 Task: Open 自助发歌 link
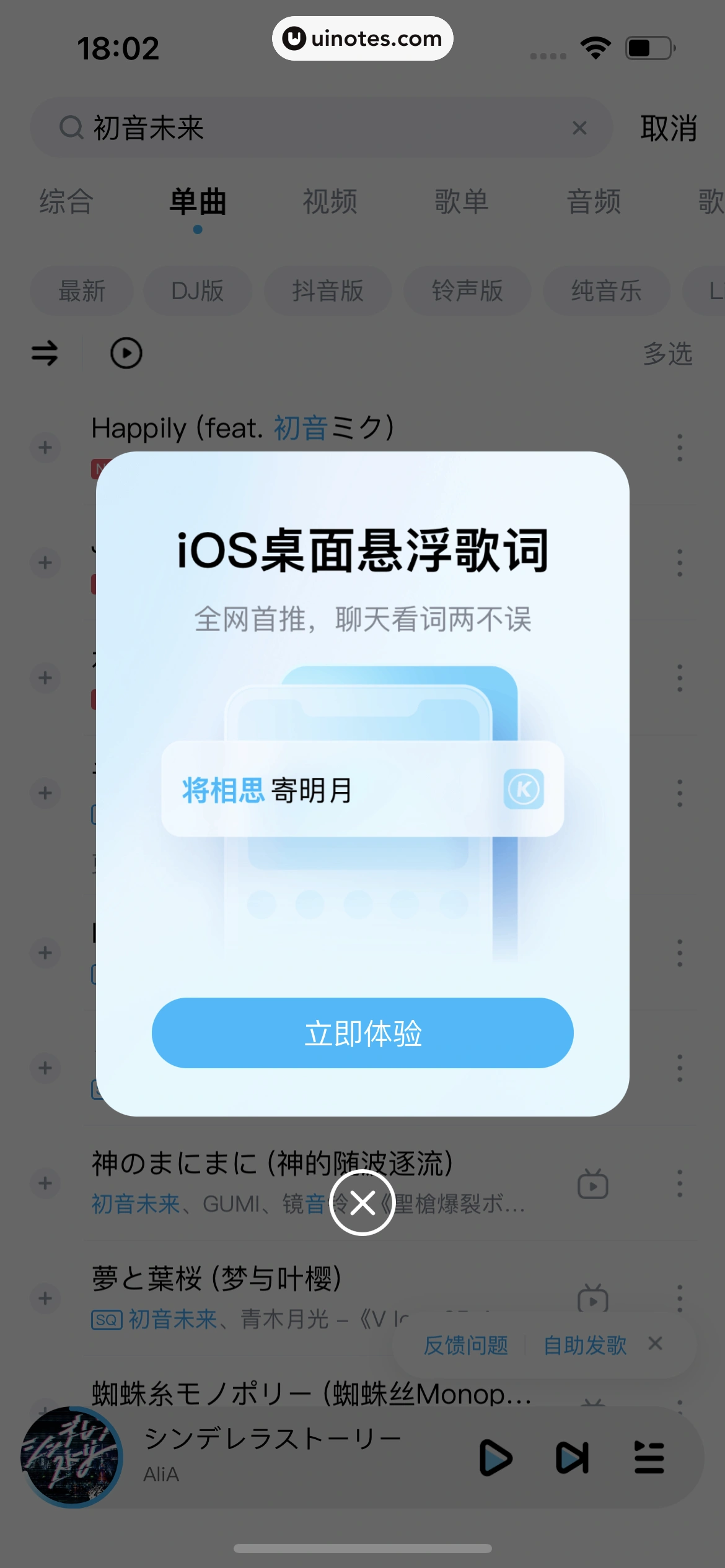coord(585,1345)
